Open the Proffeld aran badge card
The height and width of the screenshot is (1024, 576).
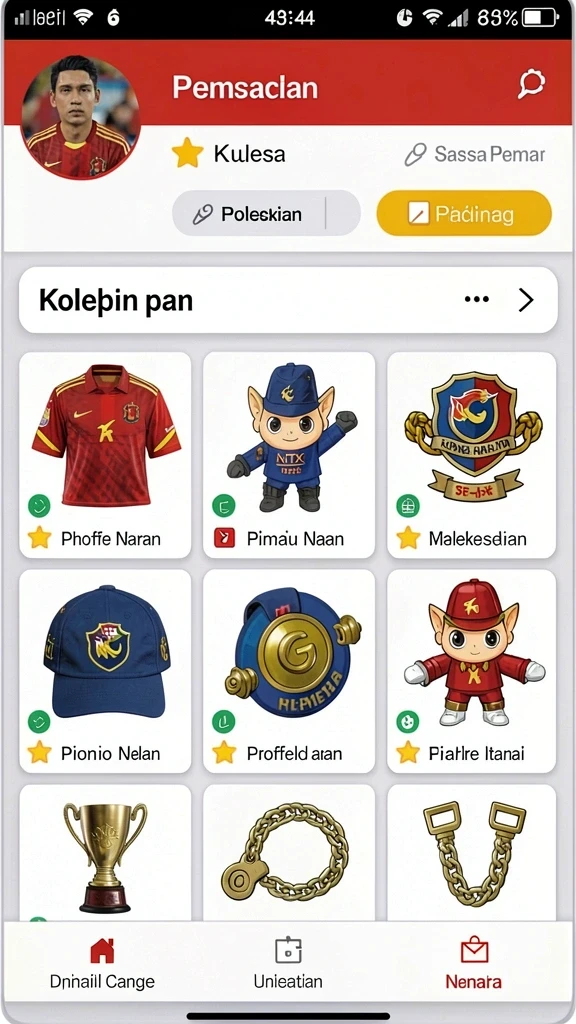pos(289,671)
